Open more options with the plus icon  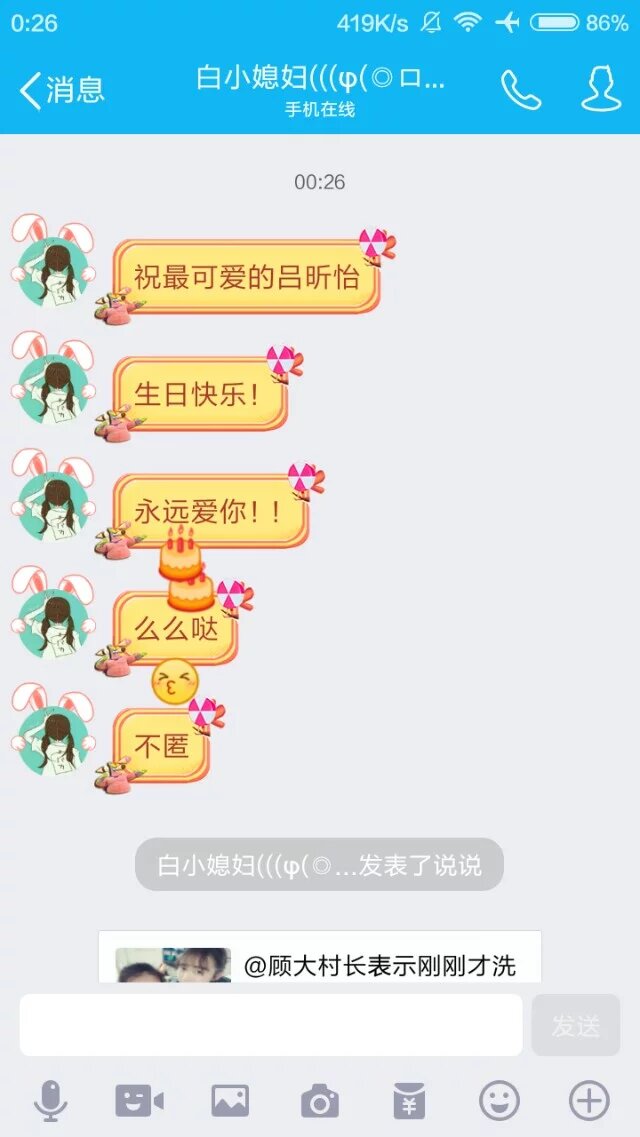[x=589, y=1101]
